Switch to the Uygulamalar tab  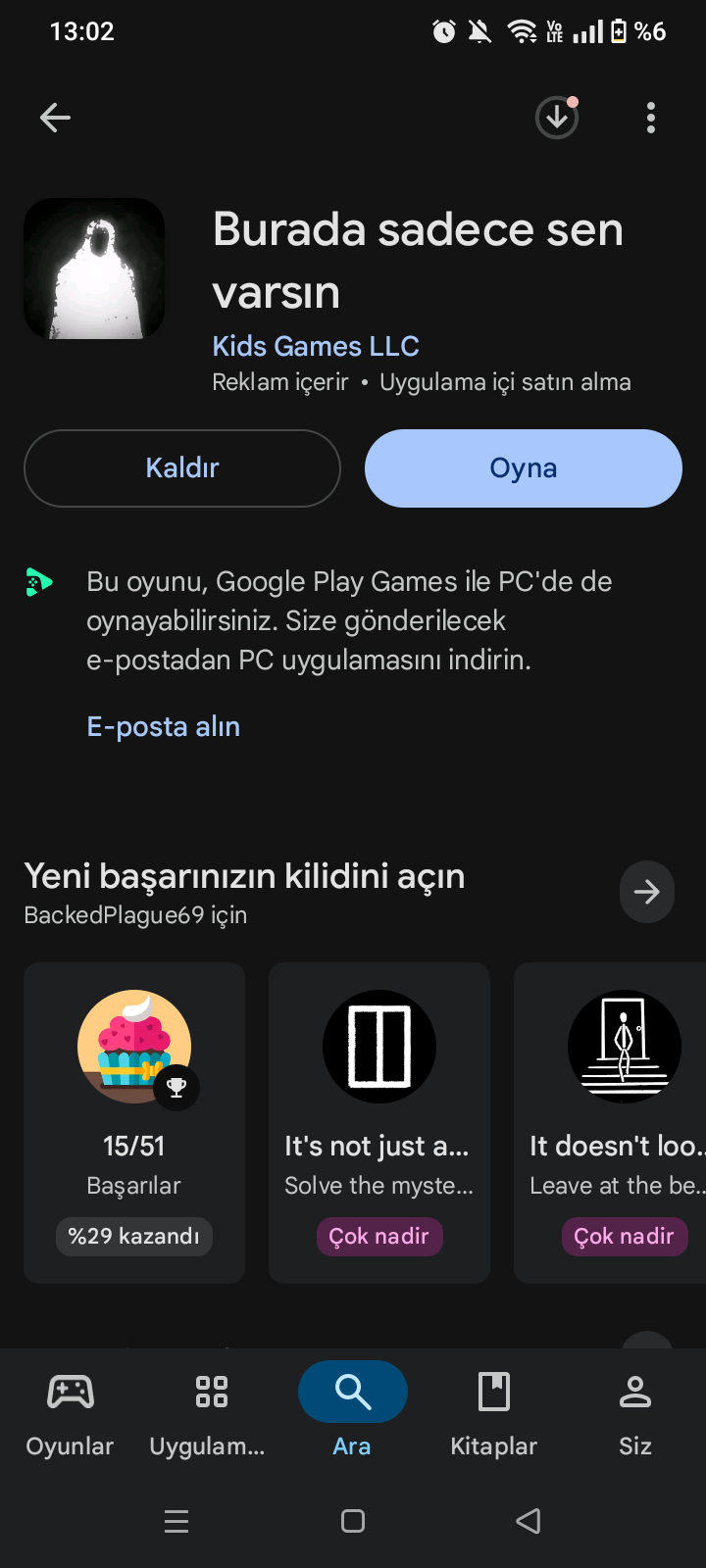pos(211,1411)
